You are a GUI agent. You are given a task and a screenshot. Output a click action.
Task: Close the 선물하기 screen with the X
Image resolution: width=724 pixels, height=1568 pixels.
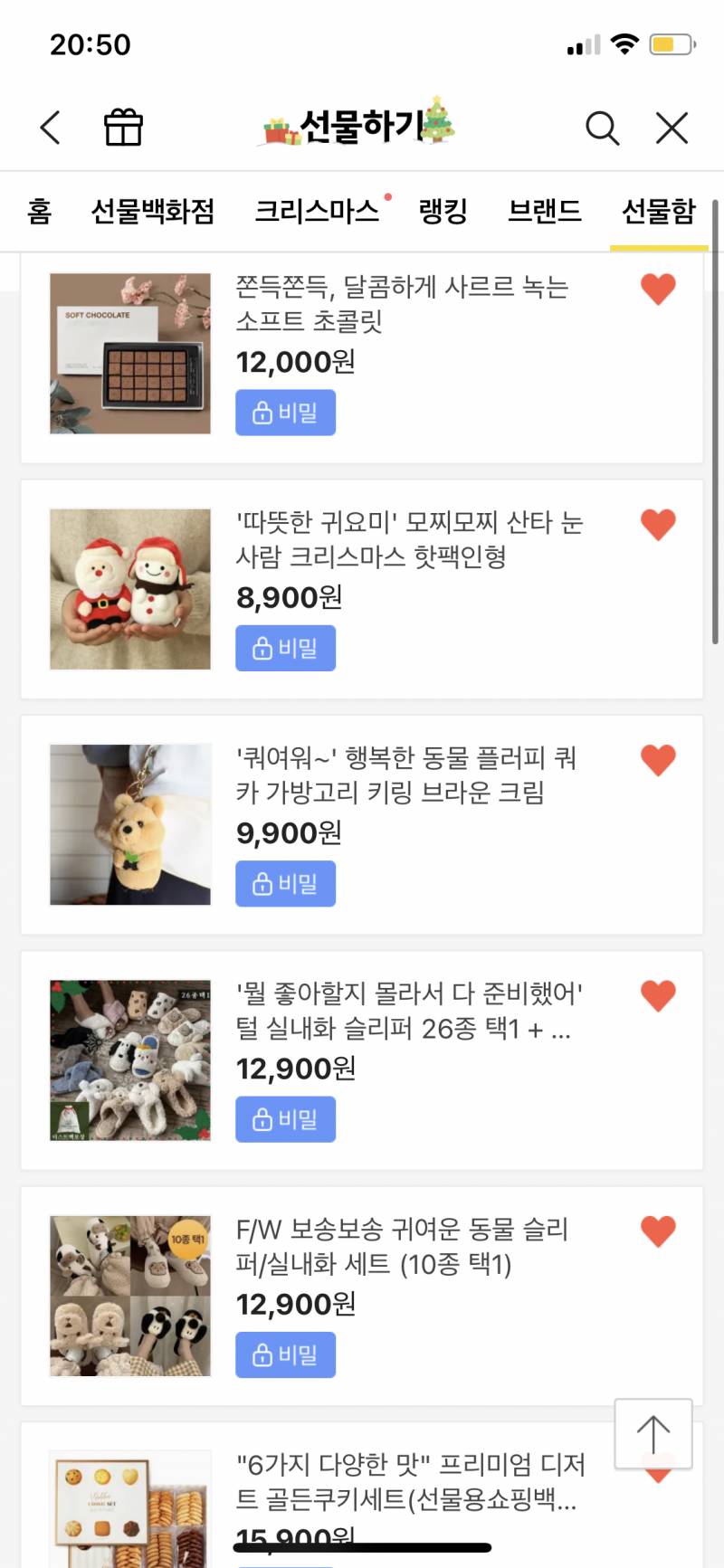[x=672, y=128]
